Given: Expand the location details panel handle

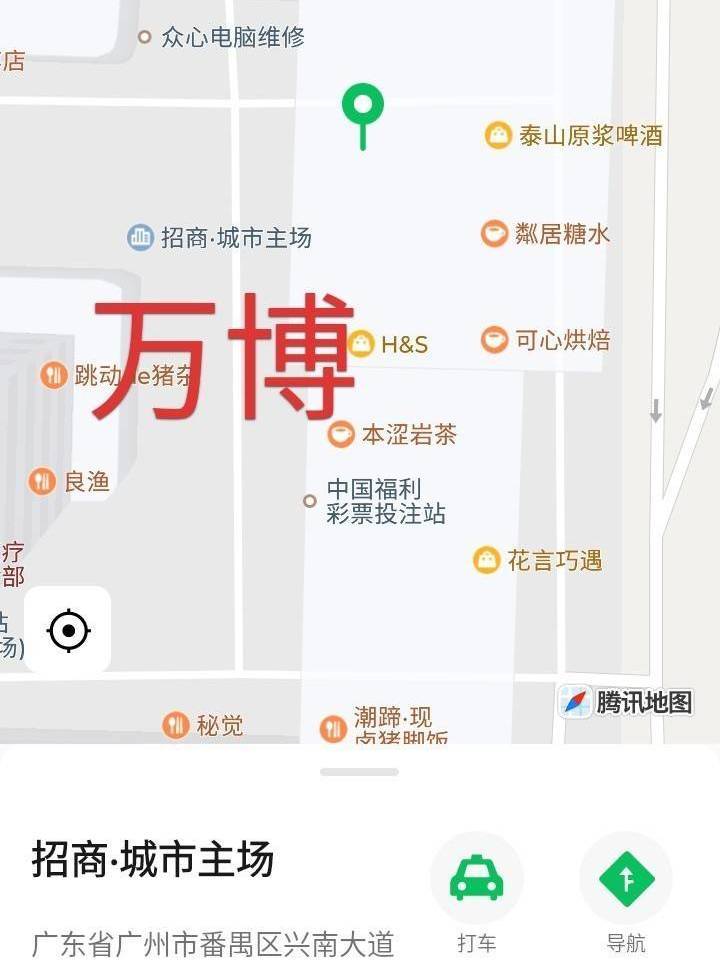Looking at the screenshot, I should pos(360,772).
